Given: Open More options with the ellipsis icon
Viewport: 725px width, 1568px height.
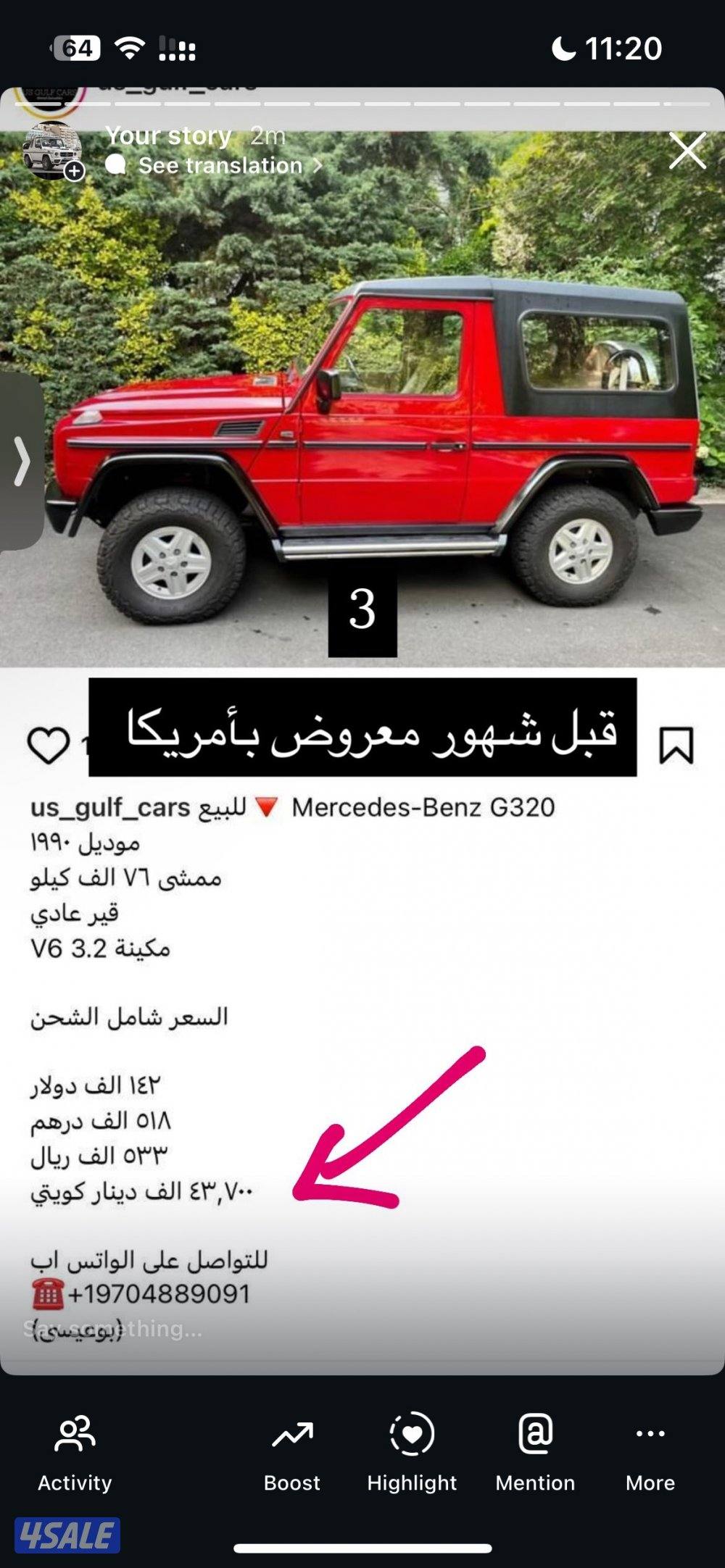Looking at the screenshot, I should 650,1449.
